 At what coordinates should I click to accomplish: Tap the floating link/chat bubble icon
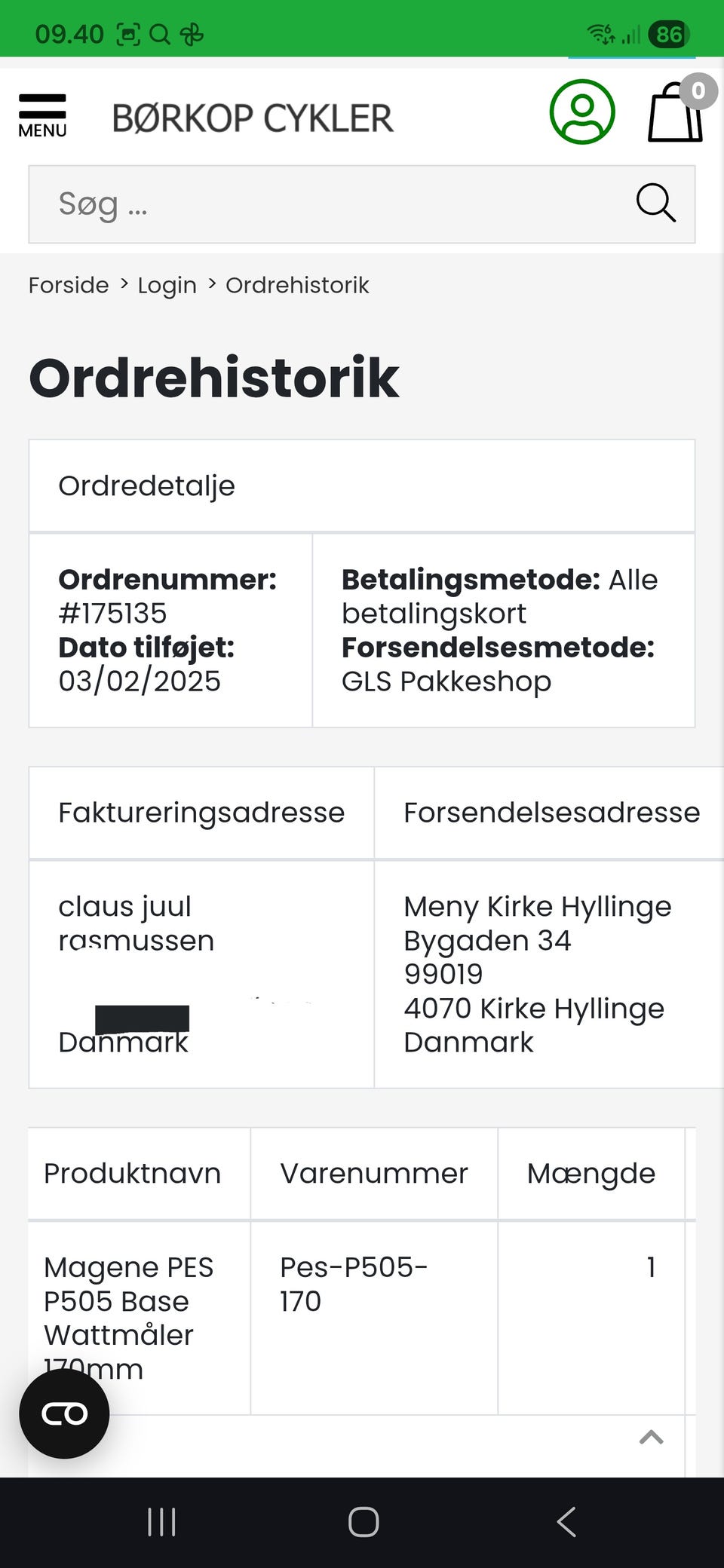pos(63,1414)
